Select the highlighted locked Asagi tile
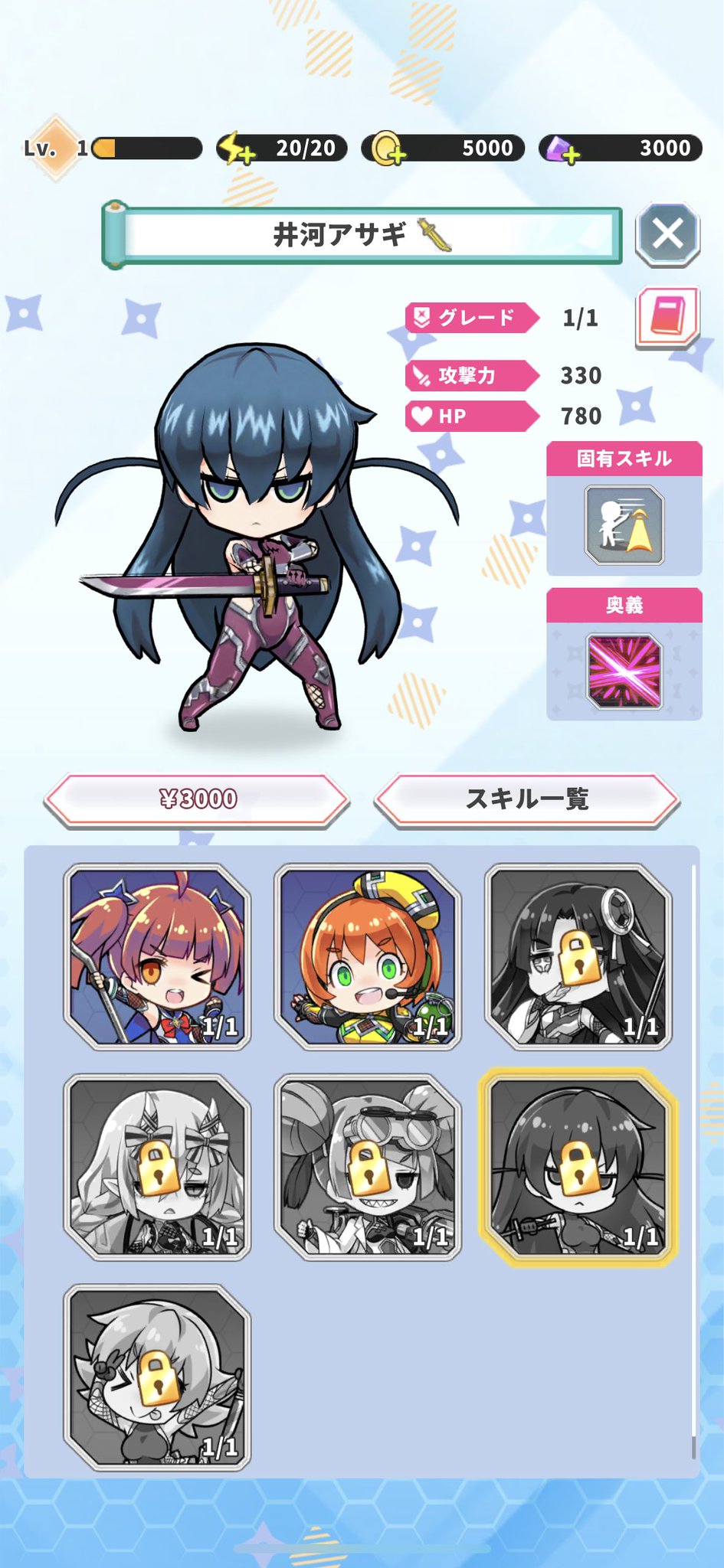 point(578,1168)
